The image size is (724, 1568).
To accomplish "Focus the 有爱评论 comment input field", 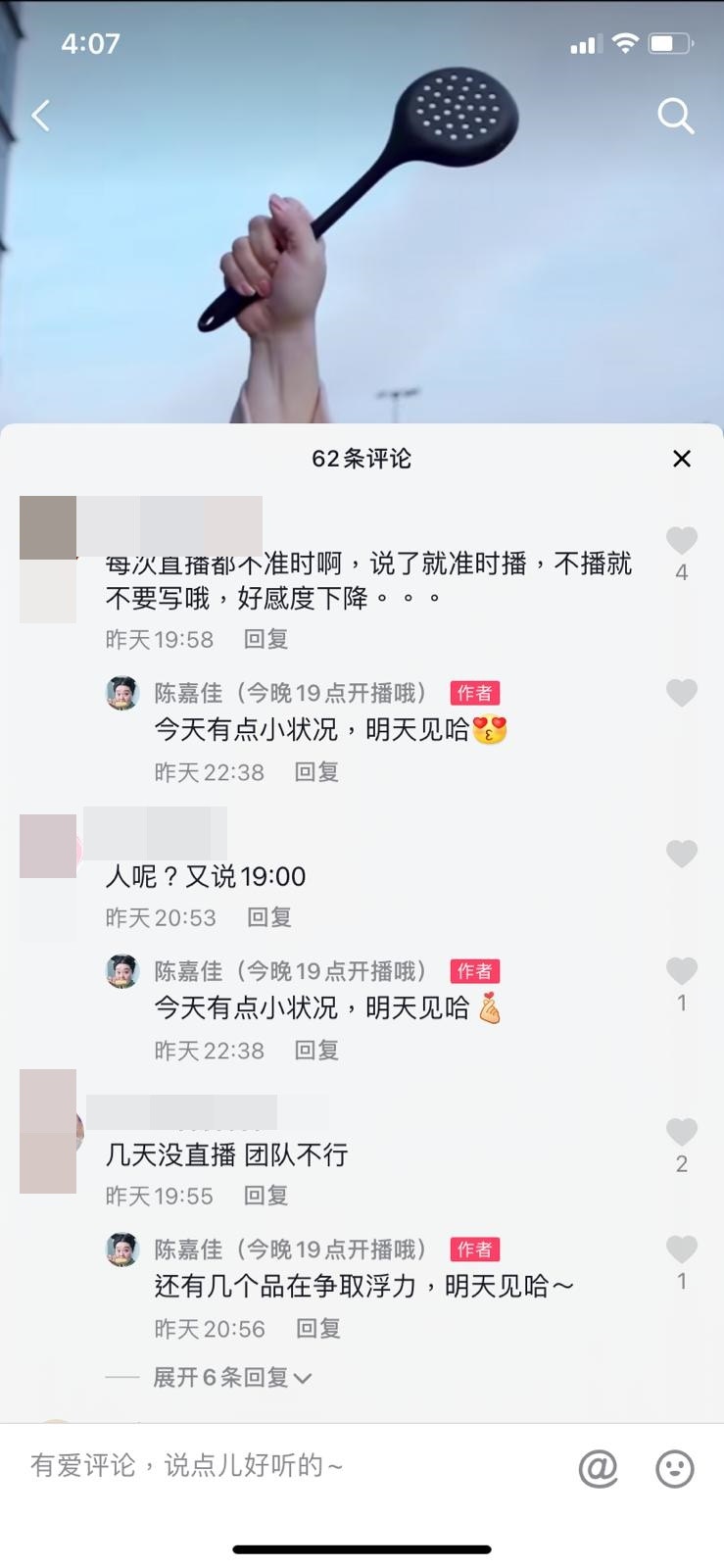I will [x=284, y=1466].
